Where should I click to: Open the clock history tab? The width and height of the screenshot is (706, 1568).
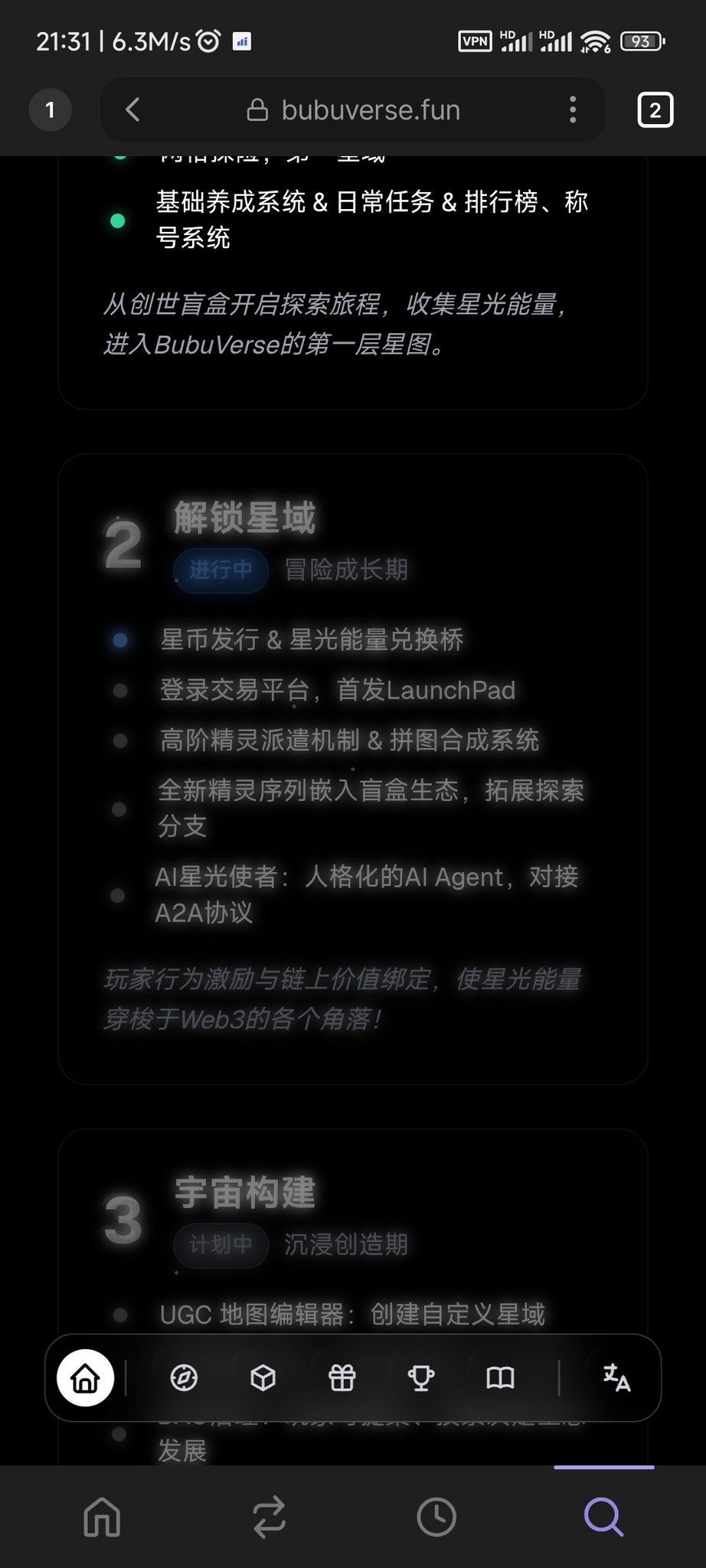(436, 1517)
